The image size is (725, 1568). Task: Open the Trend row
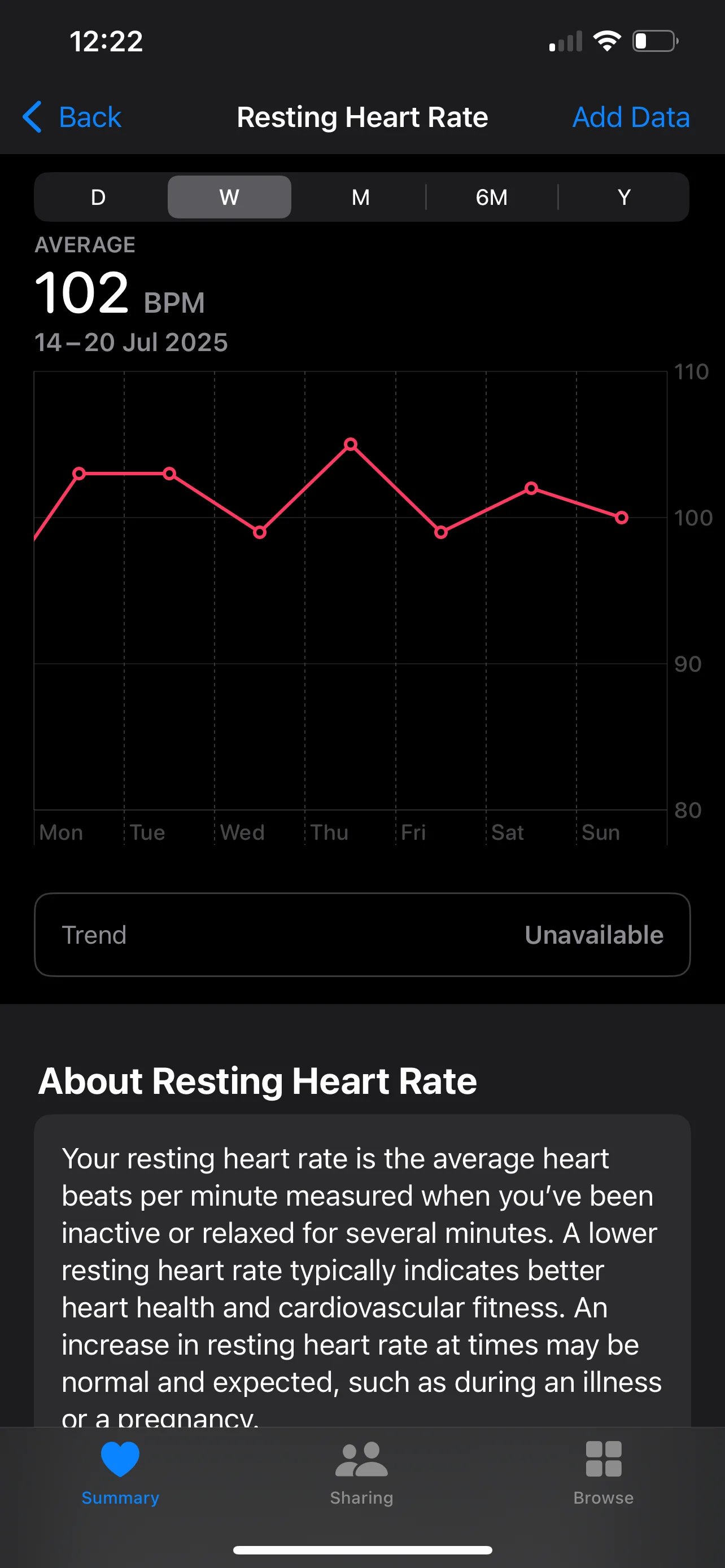tap(362, 935)
